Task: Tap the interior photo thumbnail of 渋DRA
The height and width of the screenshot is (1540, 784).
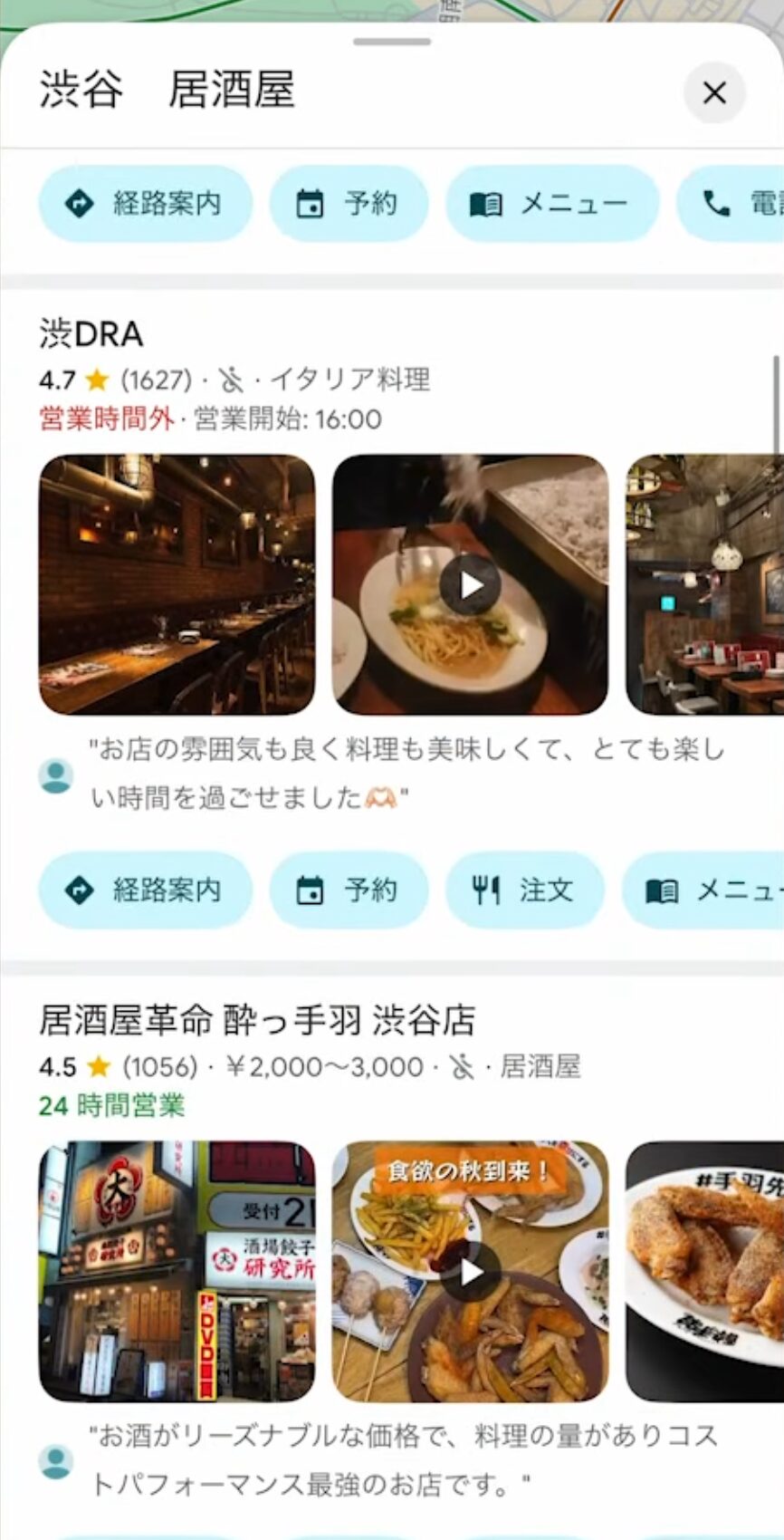Action: 177,586
